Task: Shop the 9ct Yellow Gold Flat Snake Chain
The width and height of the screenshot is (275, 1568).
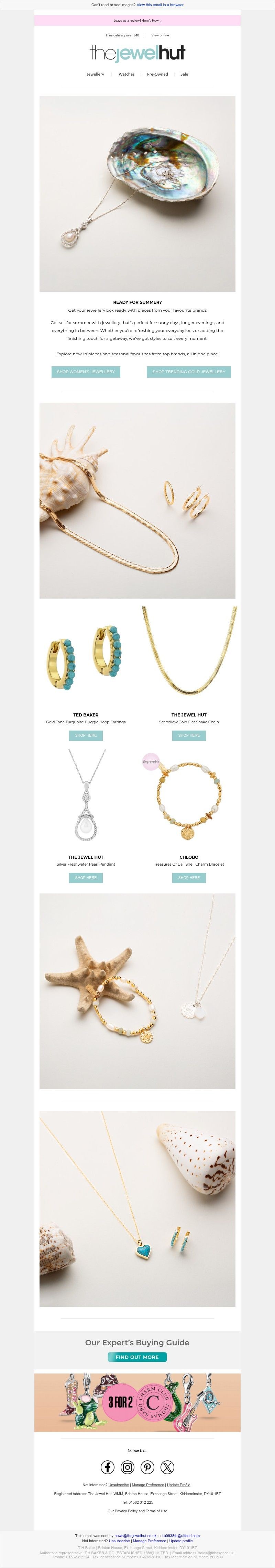Action: [x=189, y=735]
